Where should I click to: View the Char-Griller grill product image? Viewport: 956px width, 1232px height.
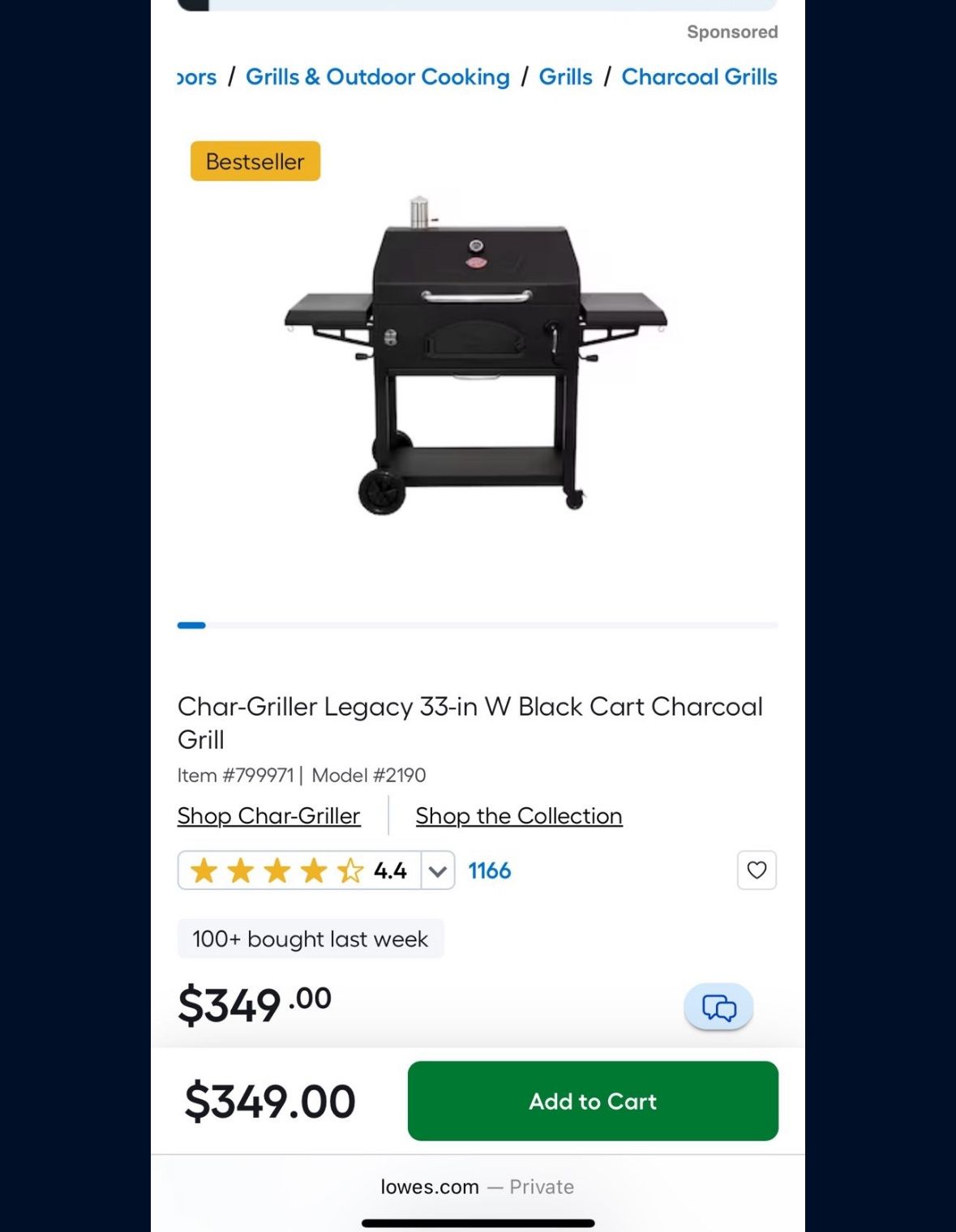tap(477, 354)
